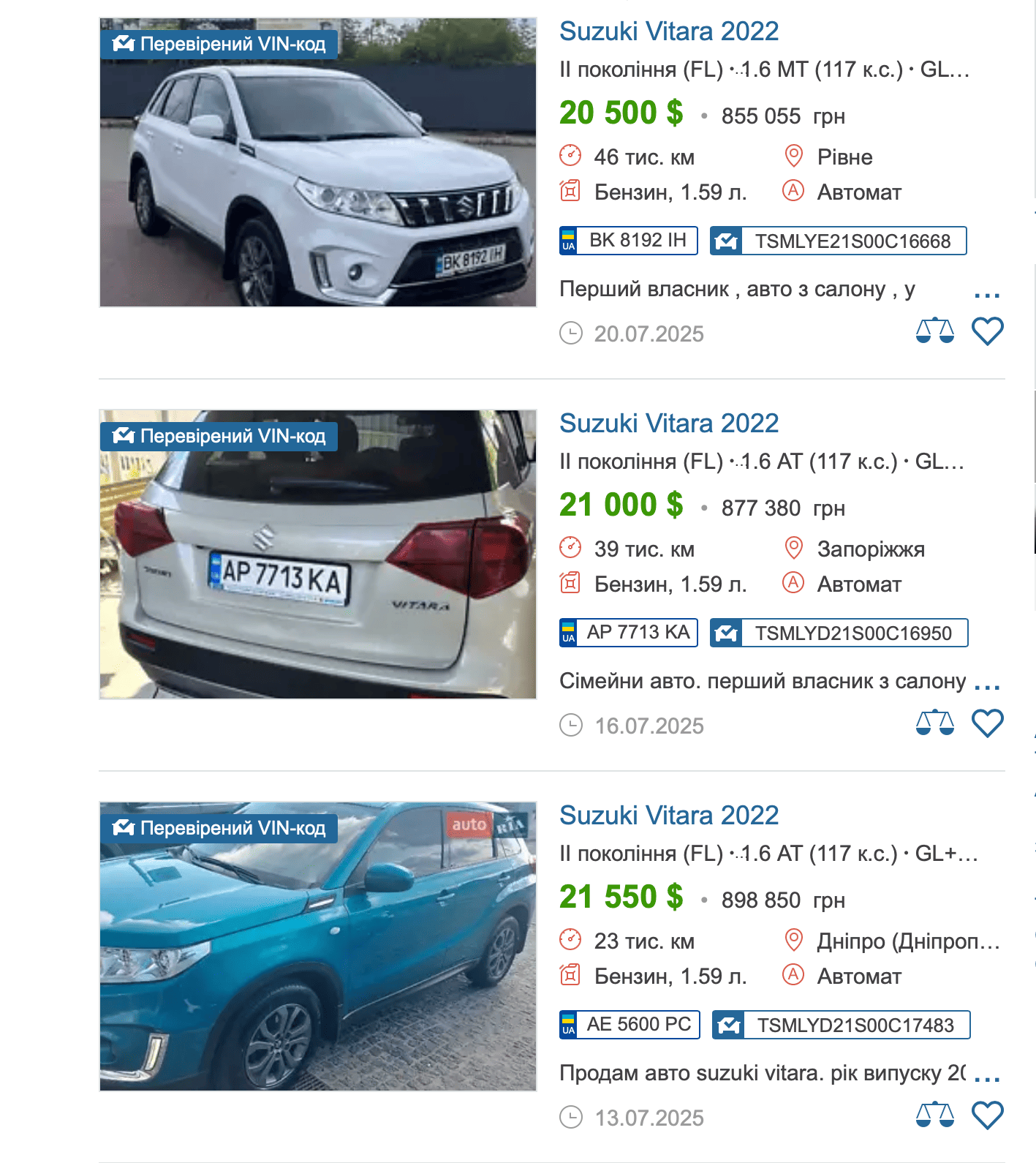
Task: Add the 21 550 $ Vitara to comparison
Action: [934, 1115]
